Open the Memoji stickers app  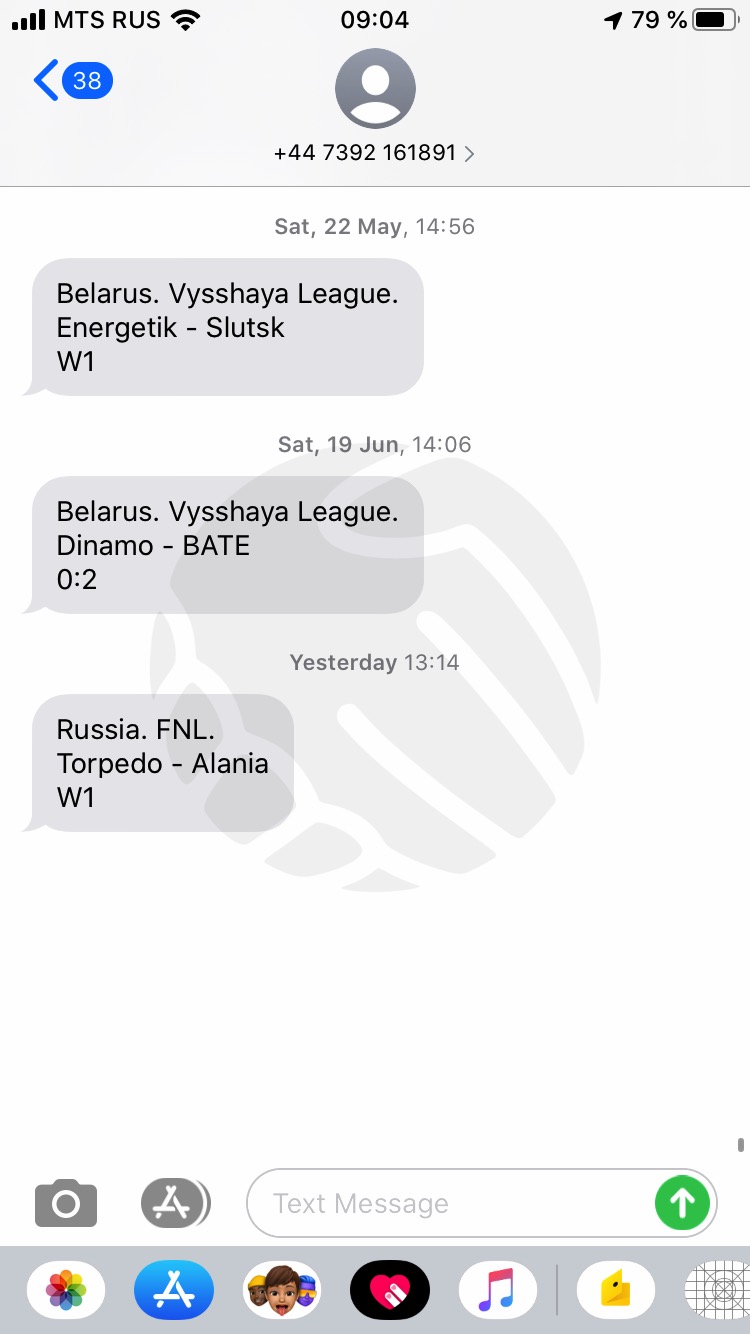tap(282, 1290)
